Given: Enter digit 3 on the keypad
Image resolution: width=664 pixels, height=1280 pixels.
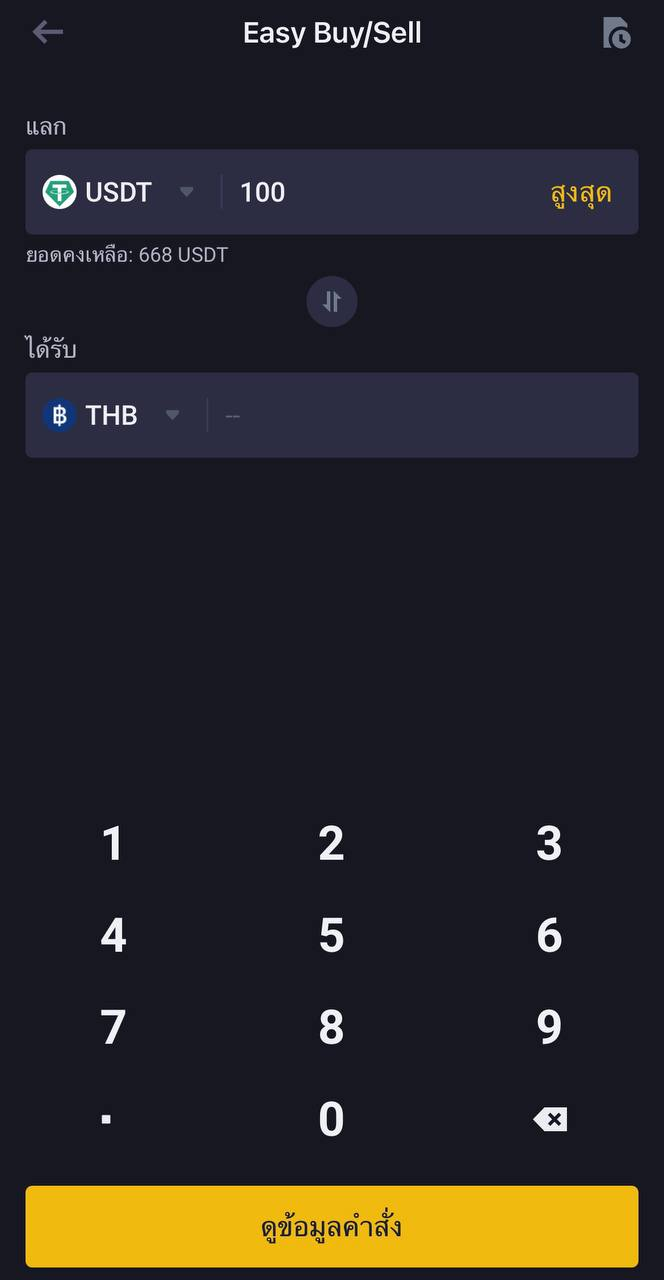Looking at the screenshot, I should tap(549, 844).
